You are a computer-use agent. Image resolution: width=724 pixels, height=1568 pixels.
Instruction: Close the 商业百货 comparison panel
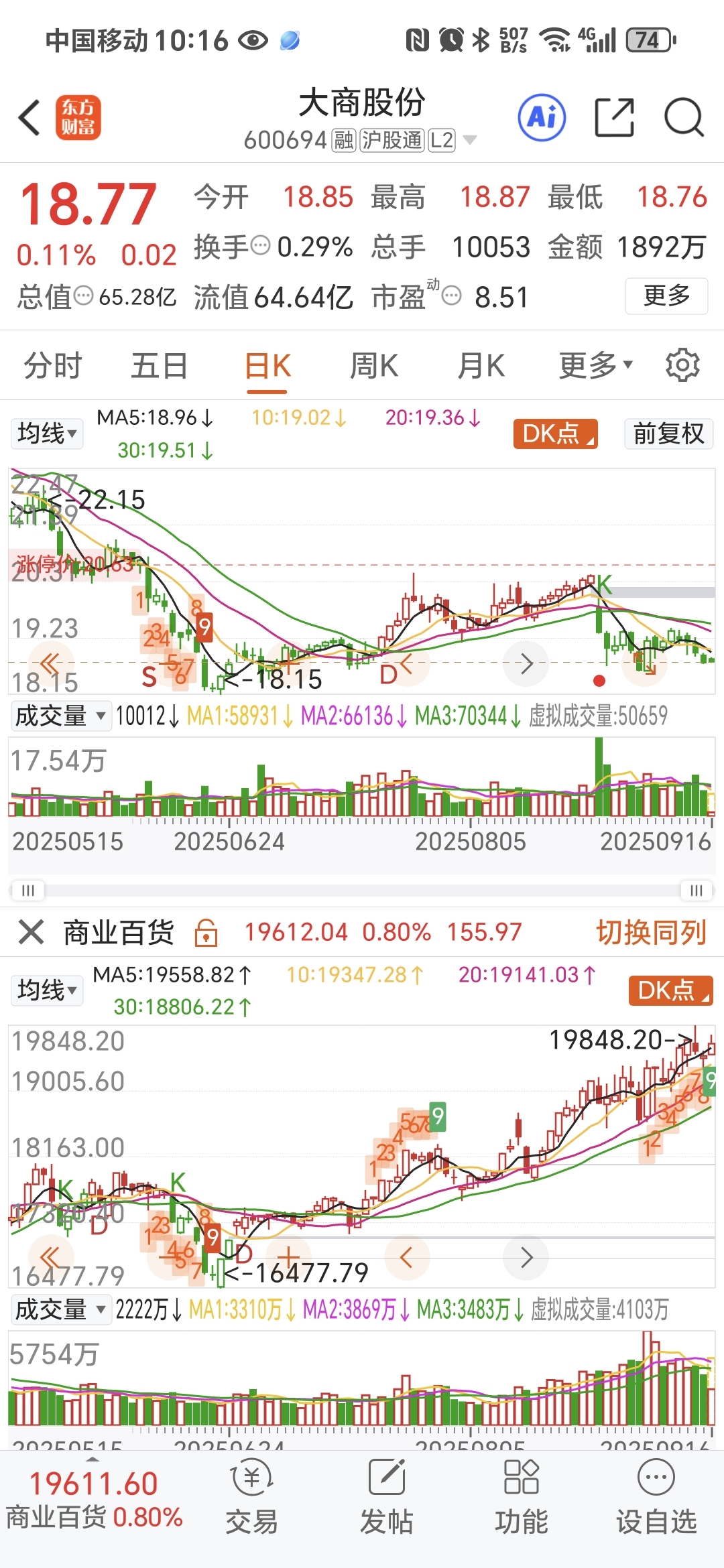[x=31, y=932]
